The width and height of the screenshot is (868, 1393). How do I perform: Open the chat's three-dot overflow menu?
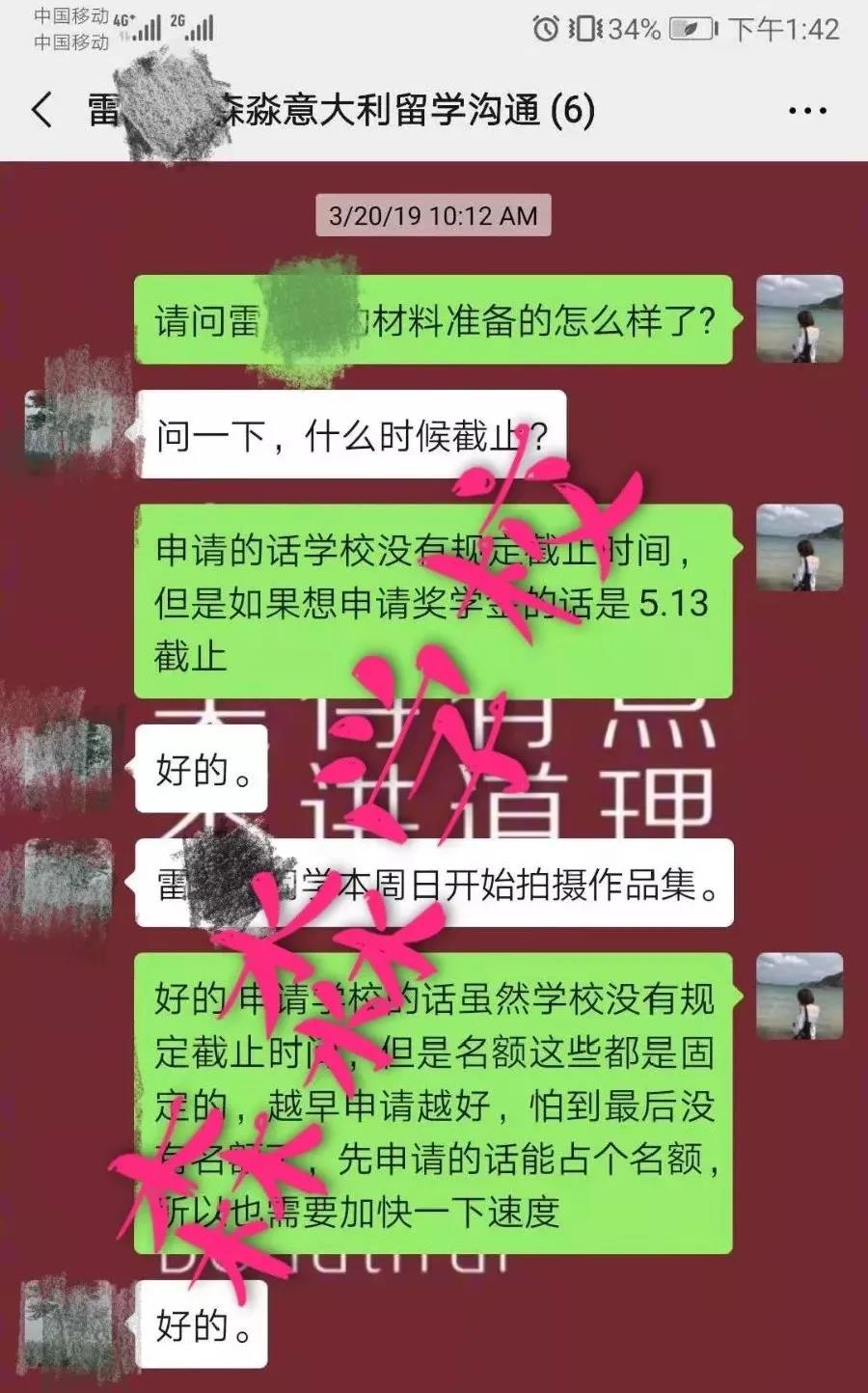807,110
